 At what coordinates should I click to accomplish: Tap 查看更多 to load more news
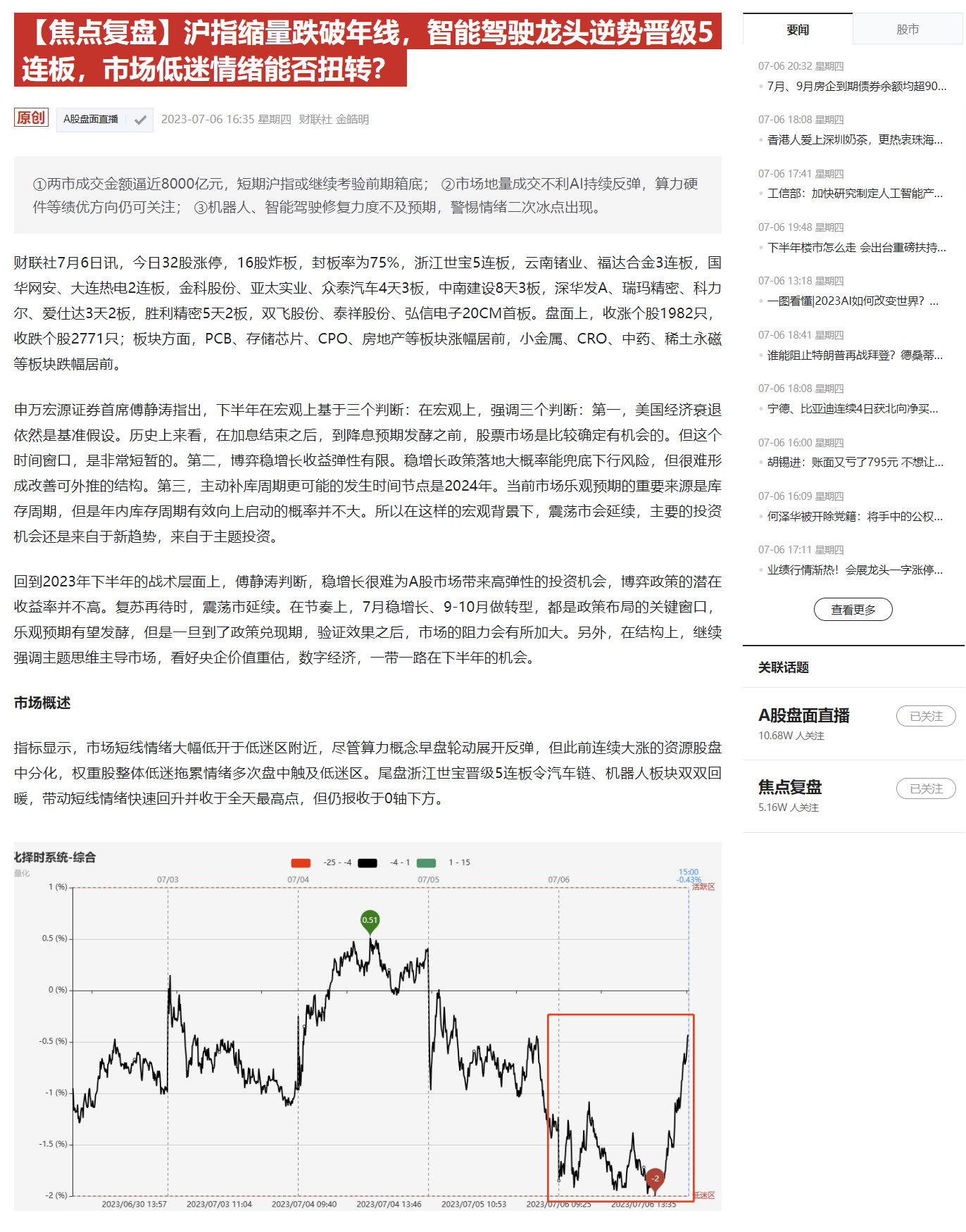coord(853,609)
